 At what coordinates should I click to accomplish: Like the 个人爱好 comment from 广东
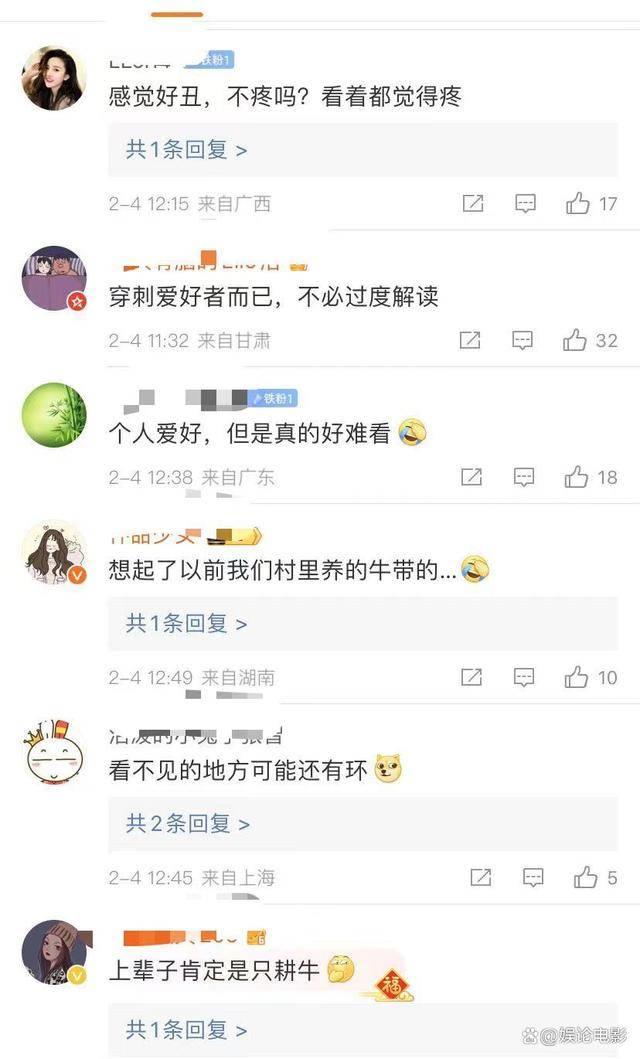coord(577,477)
